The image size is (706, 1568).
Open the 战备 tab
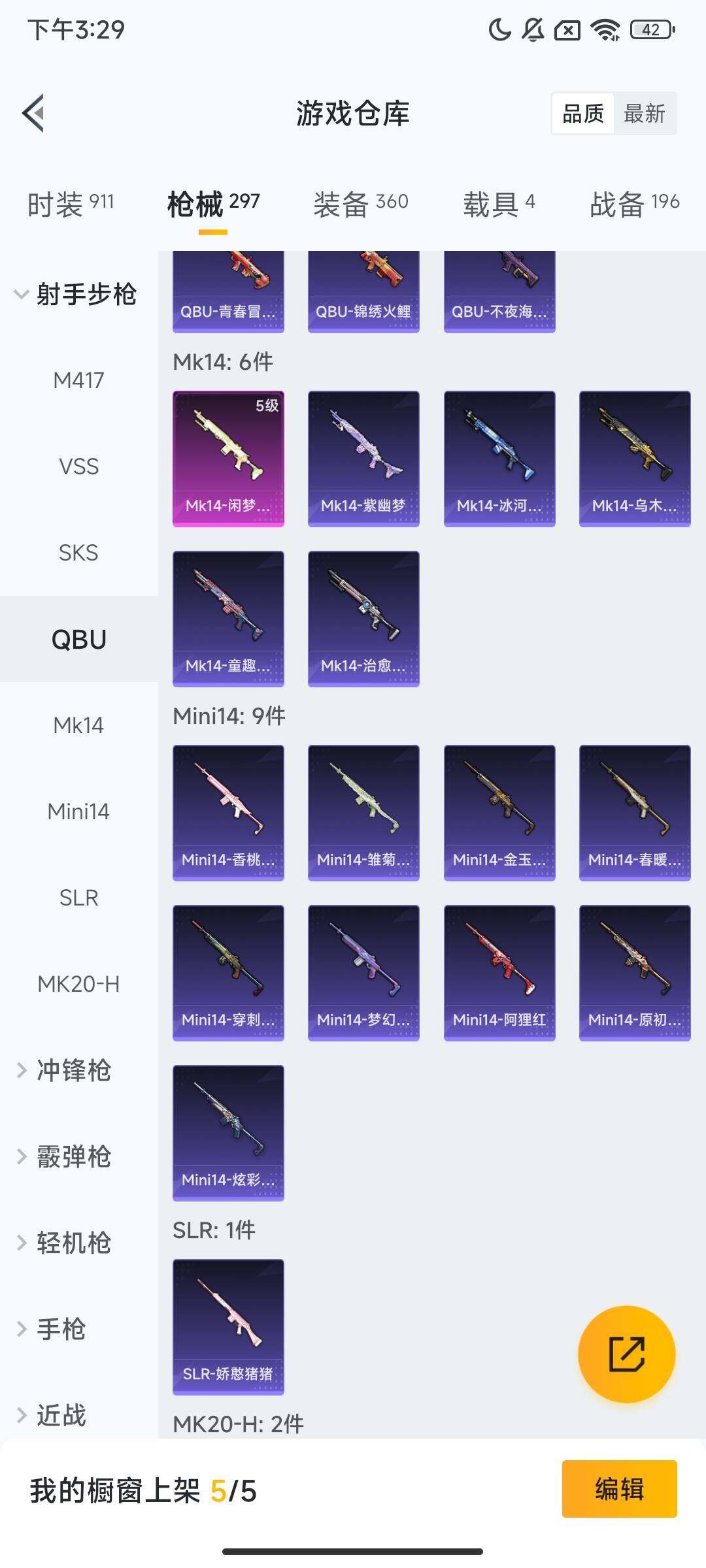(x=634, y=204)
